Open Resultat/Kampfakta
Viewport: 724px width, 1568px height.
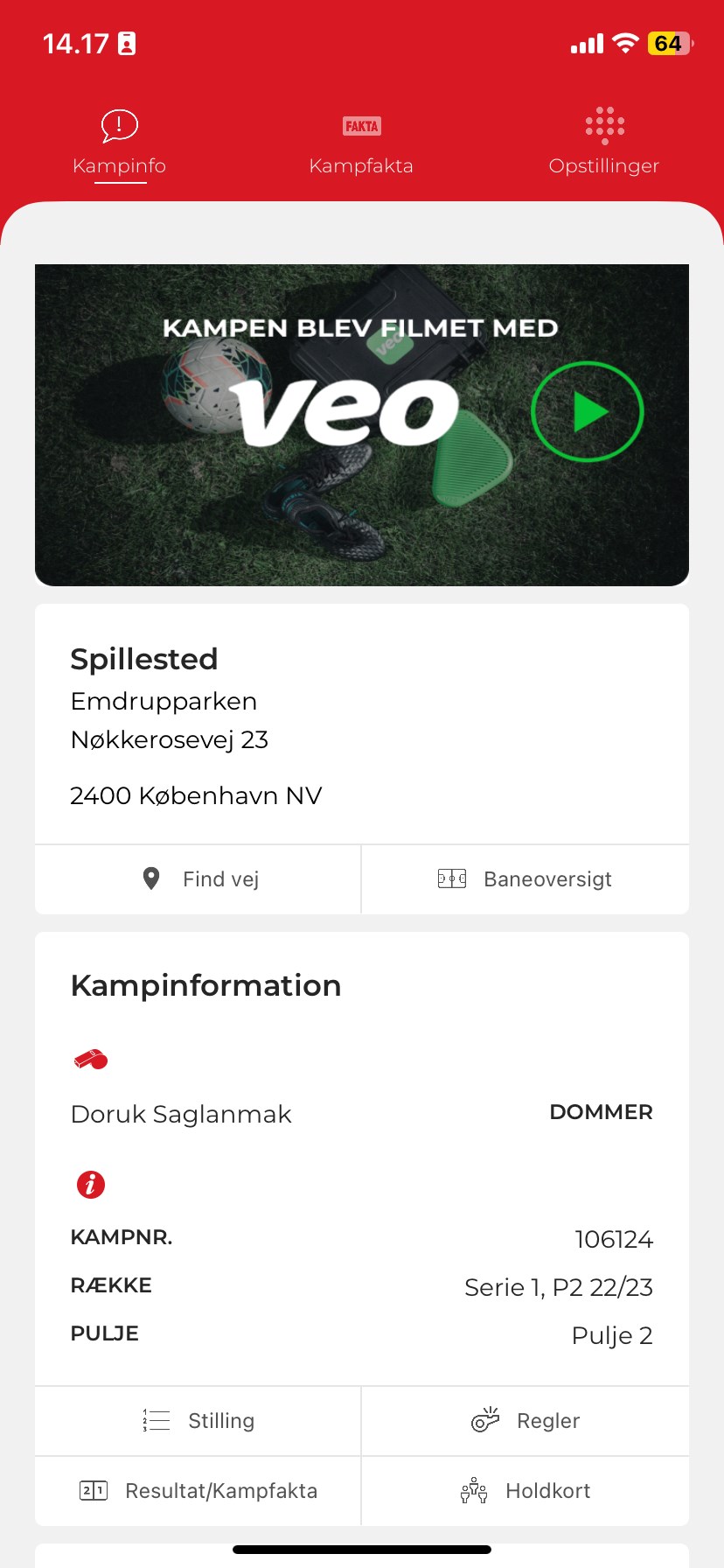click(x=198, y=1491)
